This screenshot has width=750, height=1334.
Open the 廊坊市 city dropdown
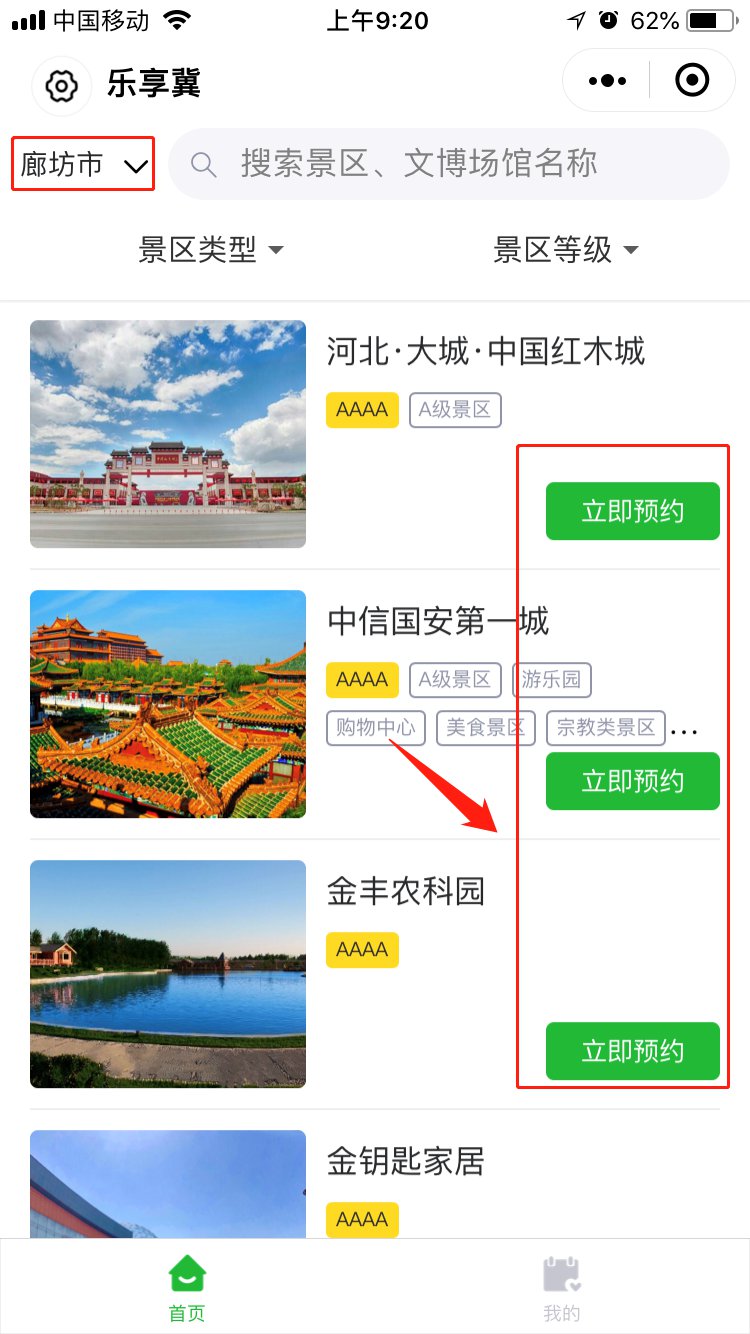point(84,165)
